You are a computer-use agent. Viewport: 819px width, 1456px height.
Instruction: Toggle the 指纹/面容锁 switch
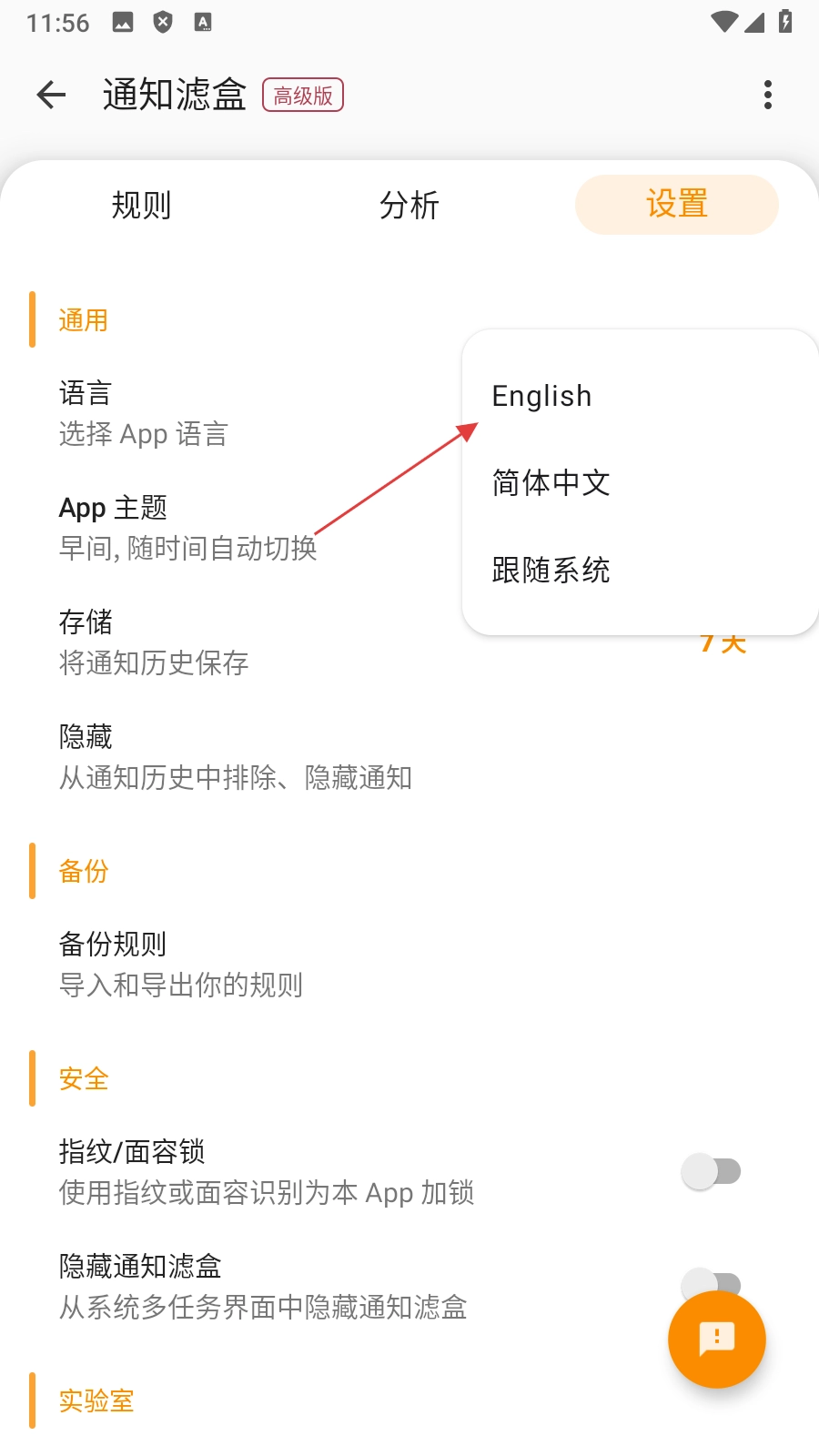(x=712, y=1171)
